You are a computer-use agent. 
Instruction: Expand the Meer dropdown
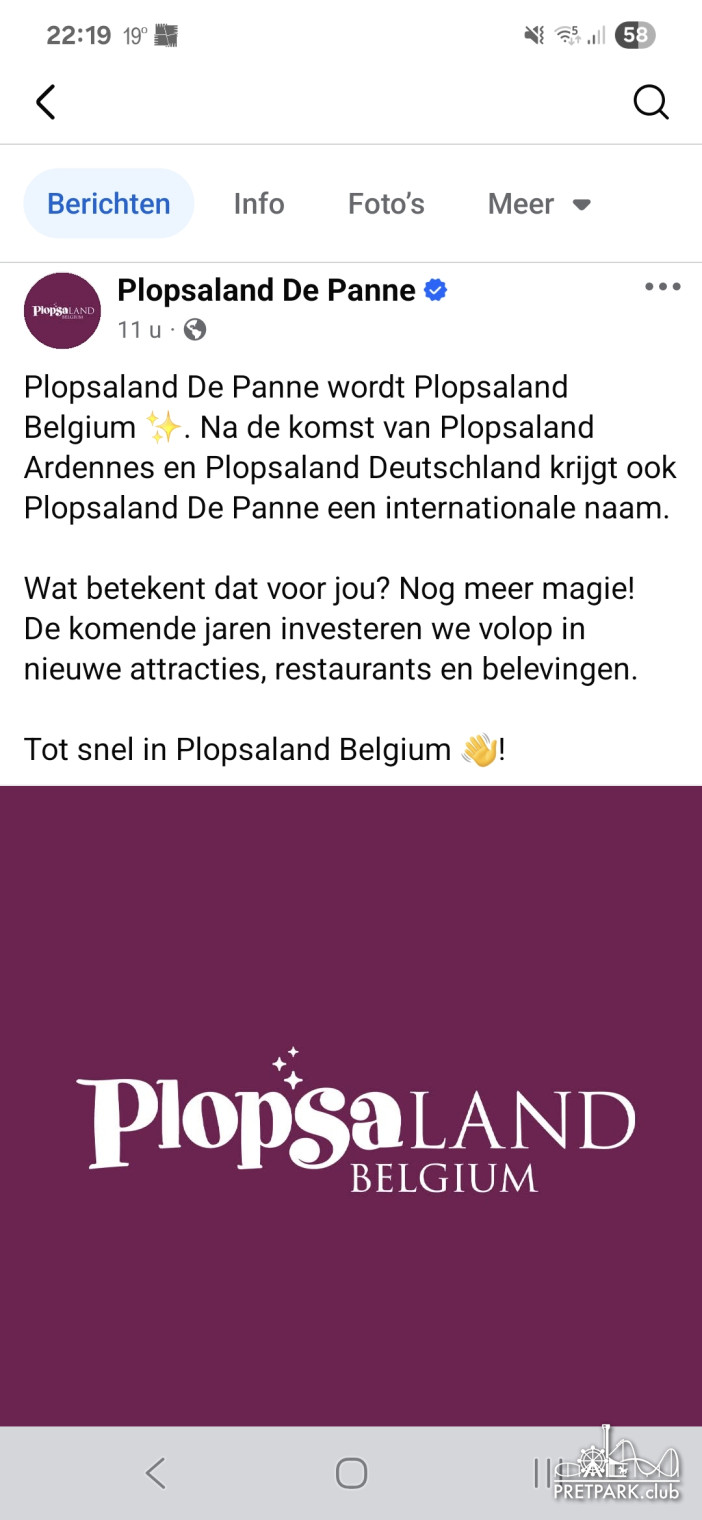539,204
